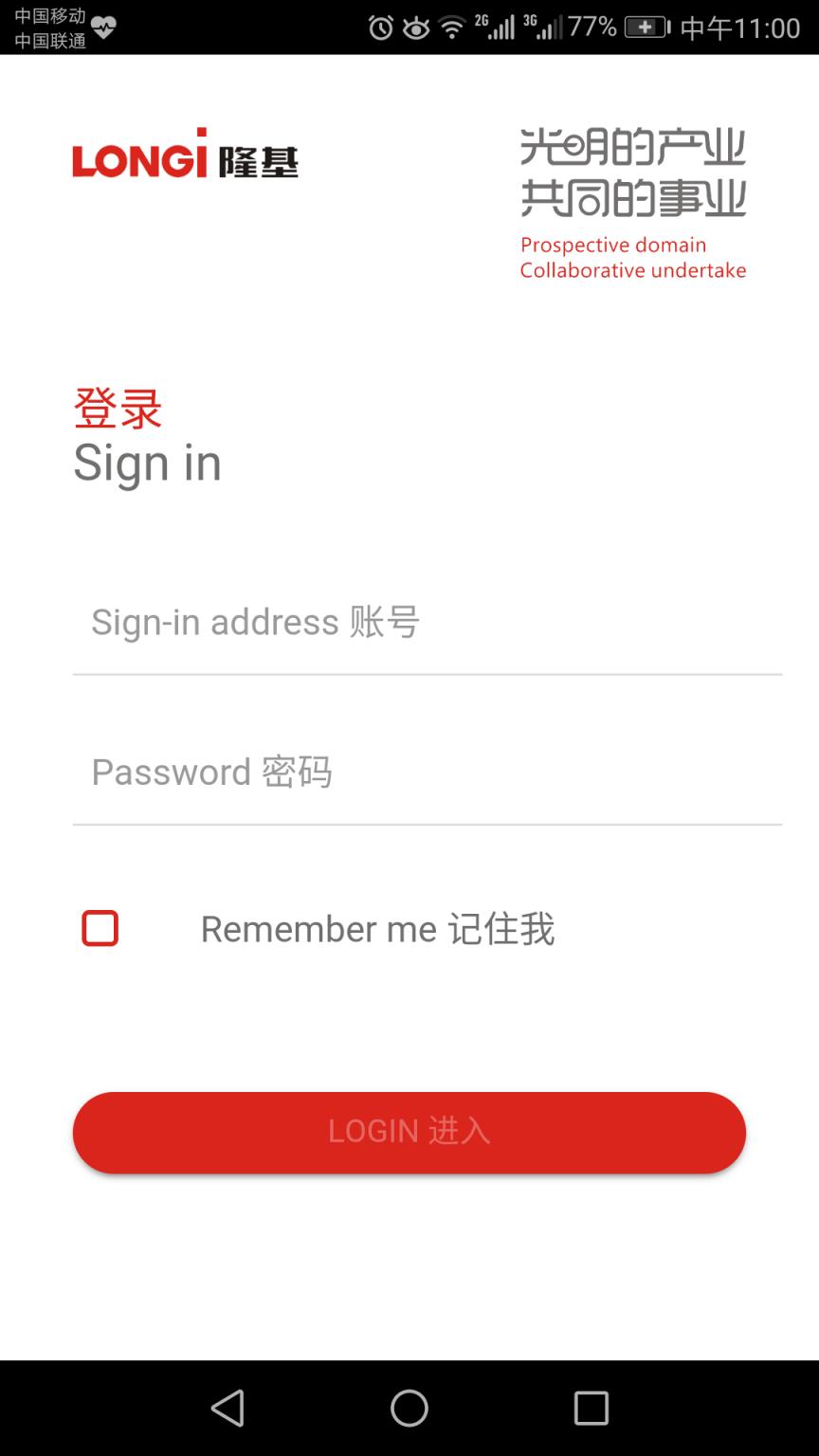819x1456 pixels.
Task: Tap the 'Remember me 记住我' label text
Action: (x=377, y=928)
